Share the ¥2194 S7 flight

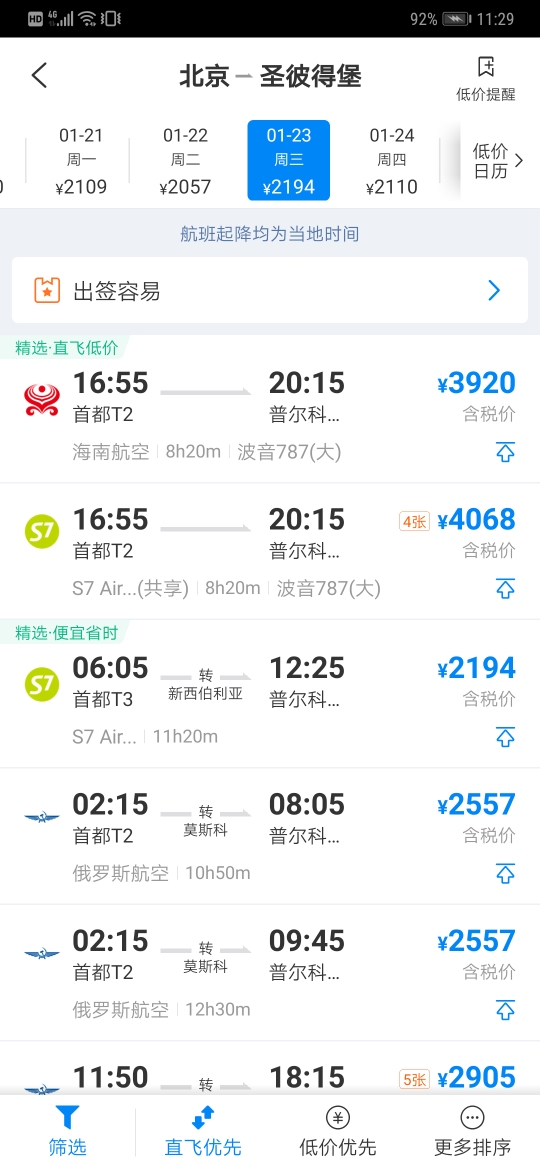506,736
